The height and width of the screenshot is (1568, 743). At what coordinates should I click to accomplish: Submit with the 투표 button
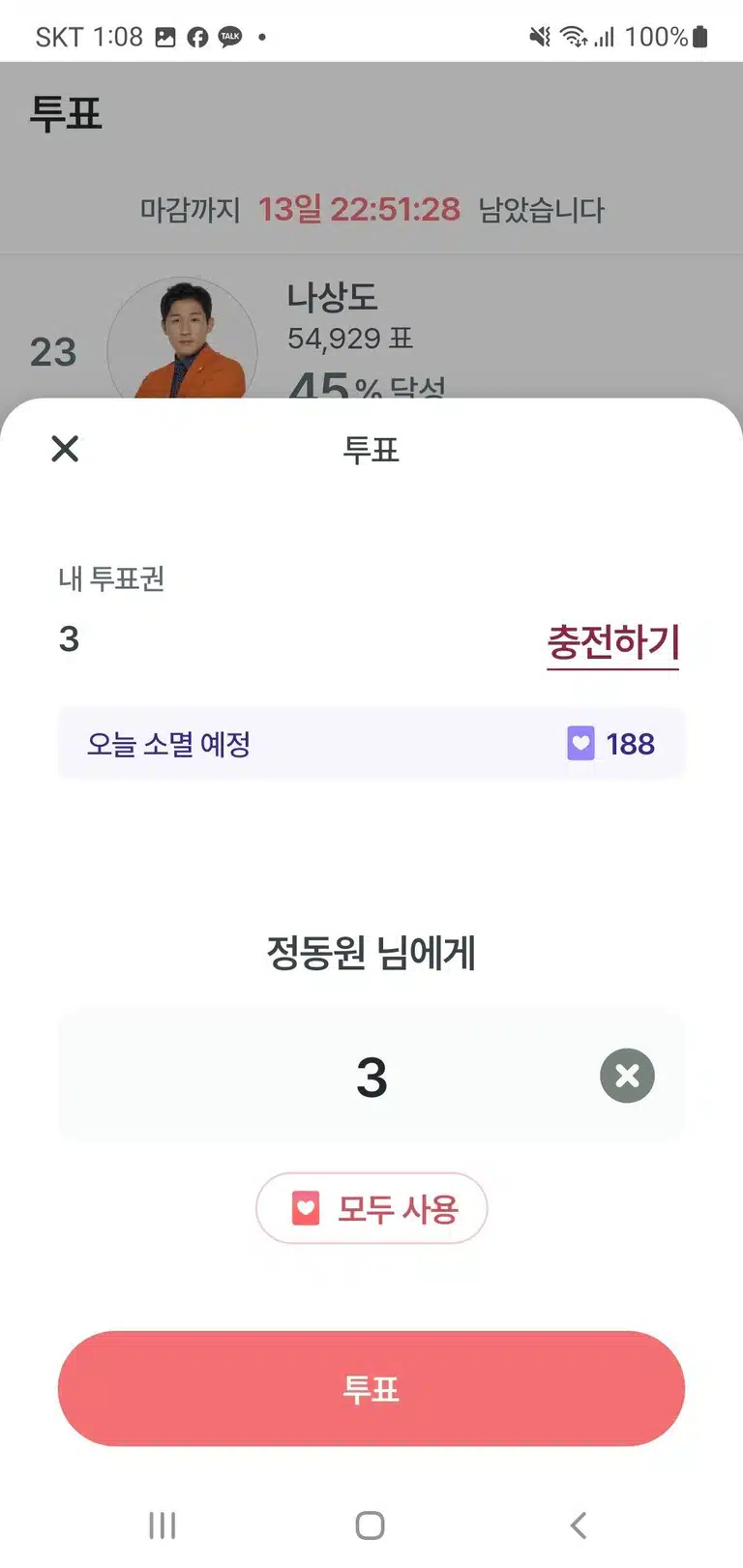[371, 1389]
